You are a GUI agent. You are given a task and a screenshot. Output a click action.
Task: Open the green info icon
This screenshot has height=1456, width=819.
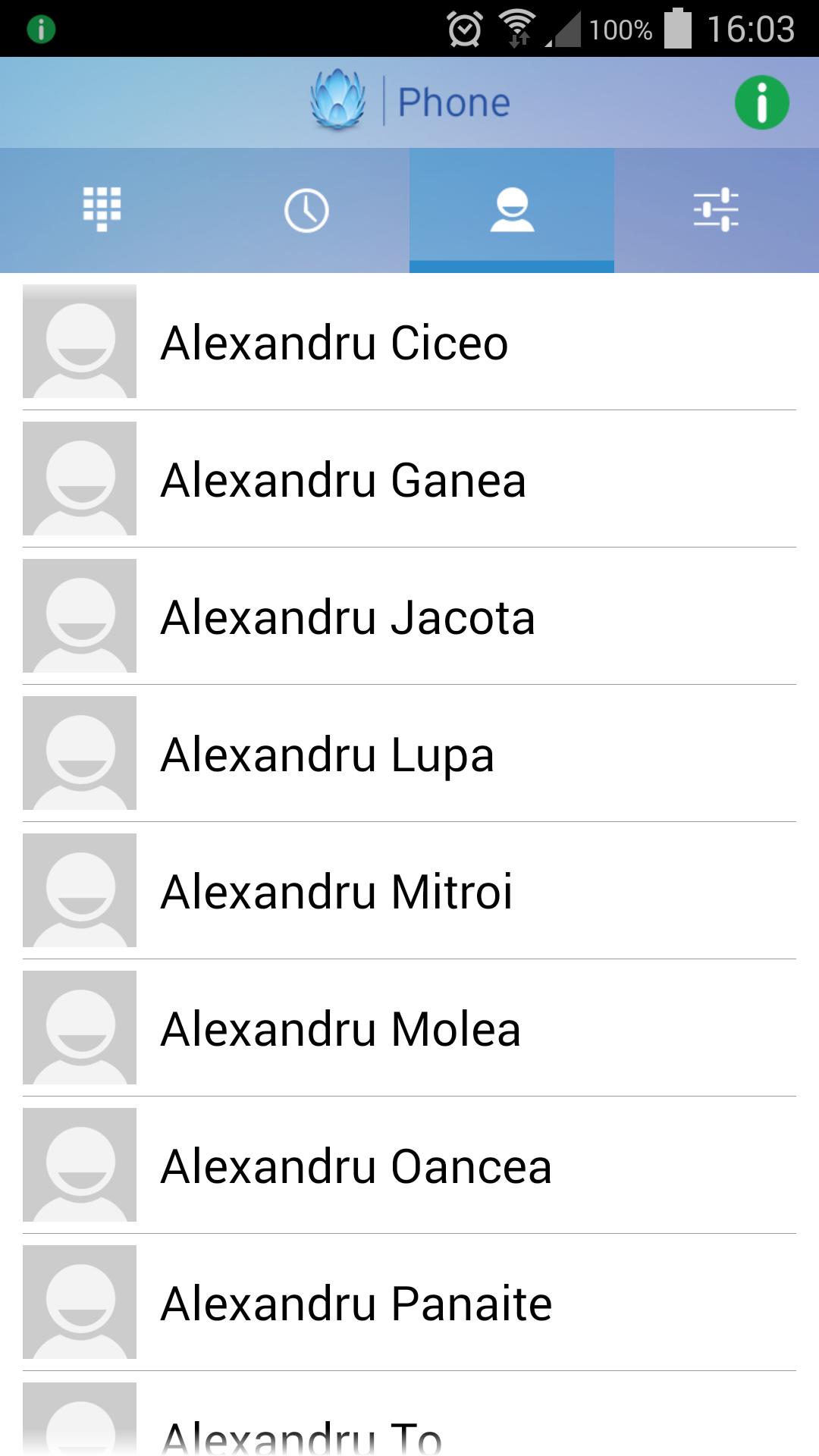tap(761, 102)
